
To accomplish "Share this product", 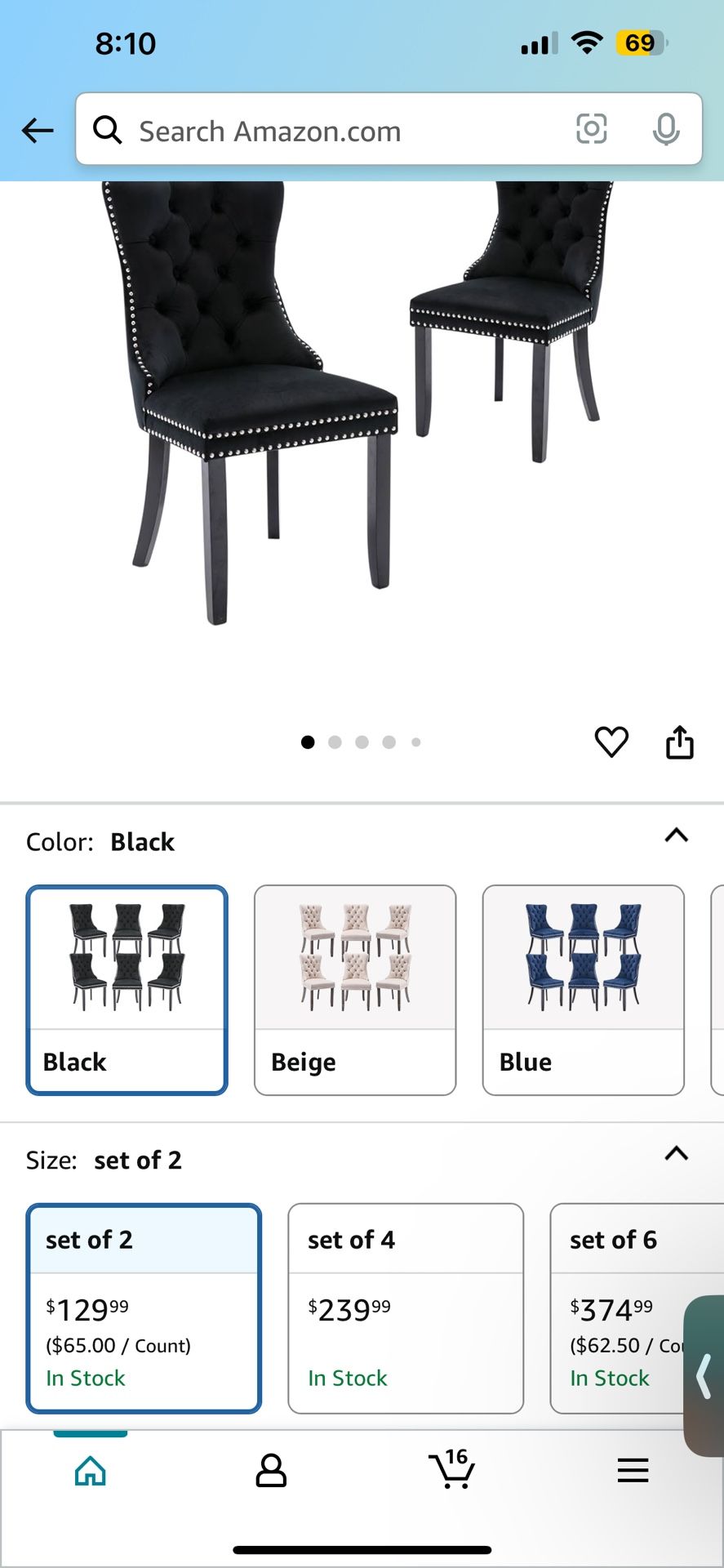I will (680, 742).
